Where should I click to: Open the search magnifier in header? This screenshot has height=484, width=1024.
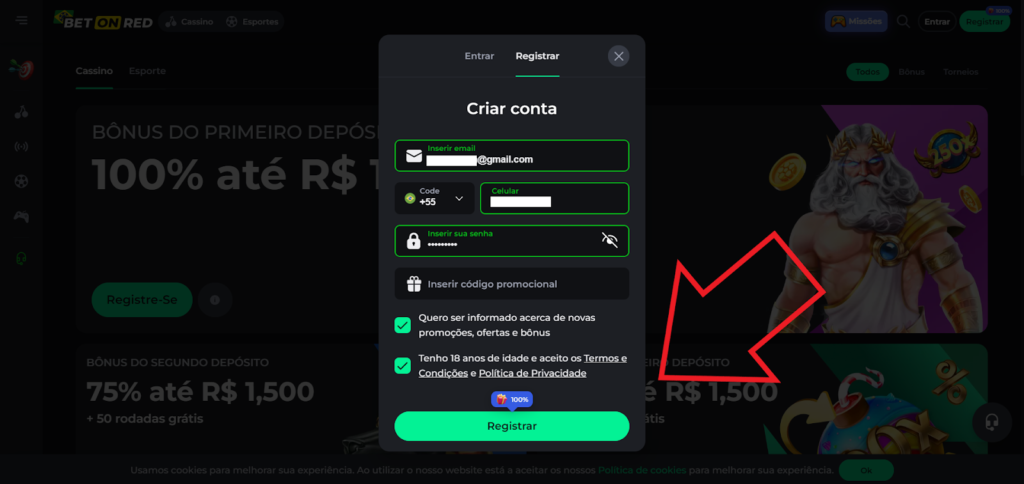(x=903, y=21)
